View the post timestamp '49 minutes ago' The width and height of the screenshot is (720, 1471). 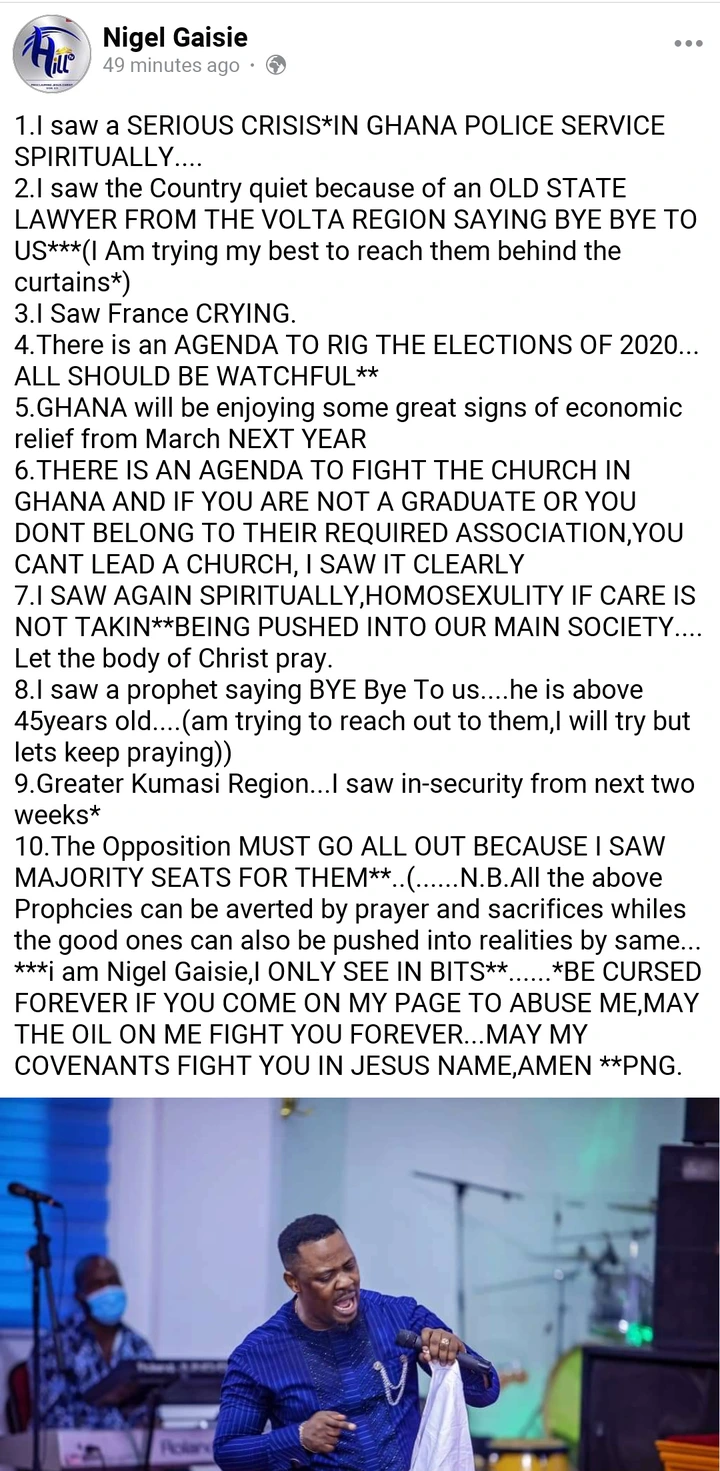[171, 66]
